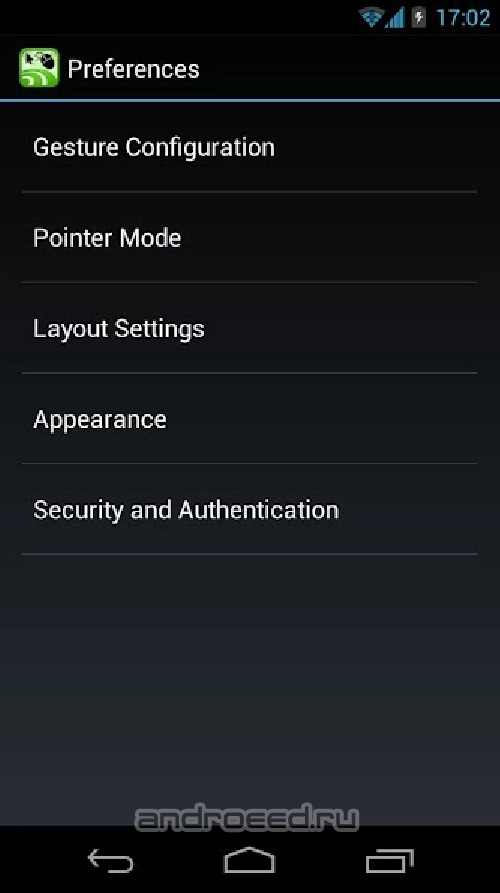Open Gesture Configuration settings

(249, 147)
